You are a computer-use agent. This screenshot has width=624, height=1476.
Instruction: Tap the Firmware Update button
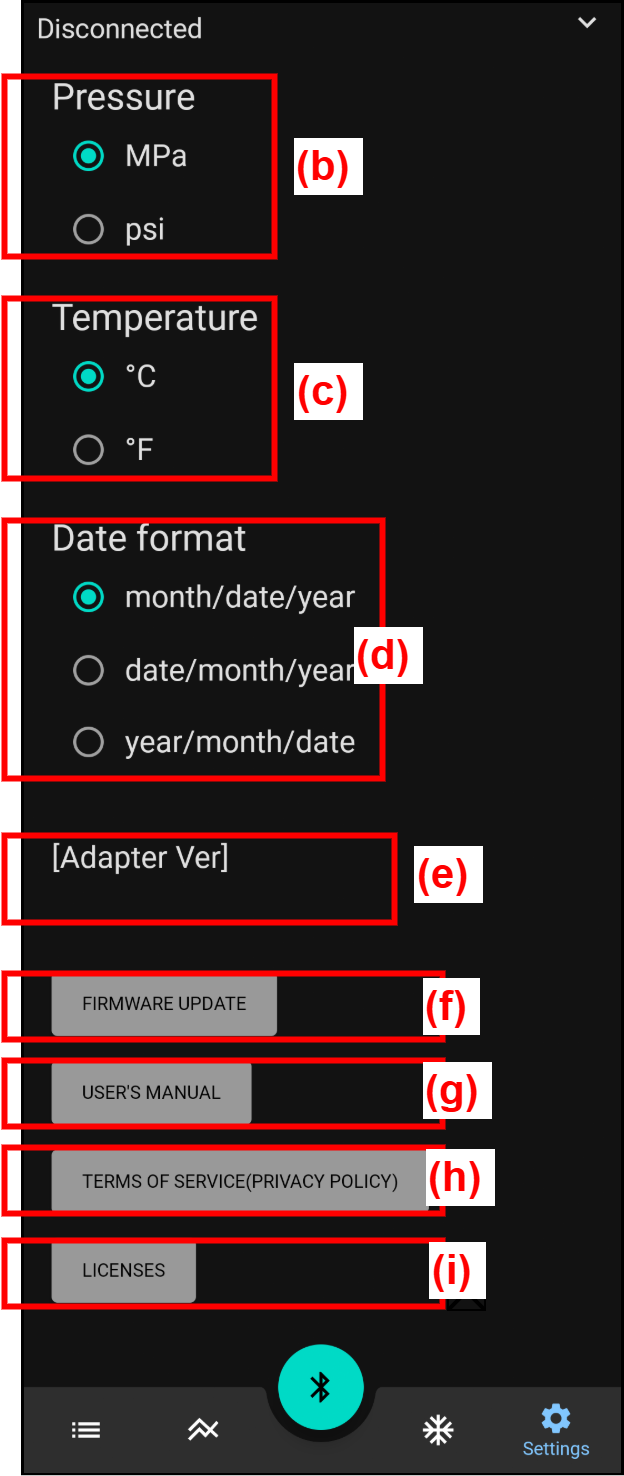click(164, 1005)
